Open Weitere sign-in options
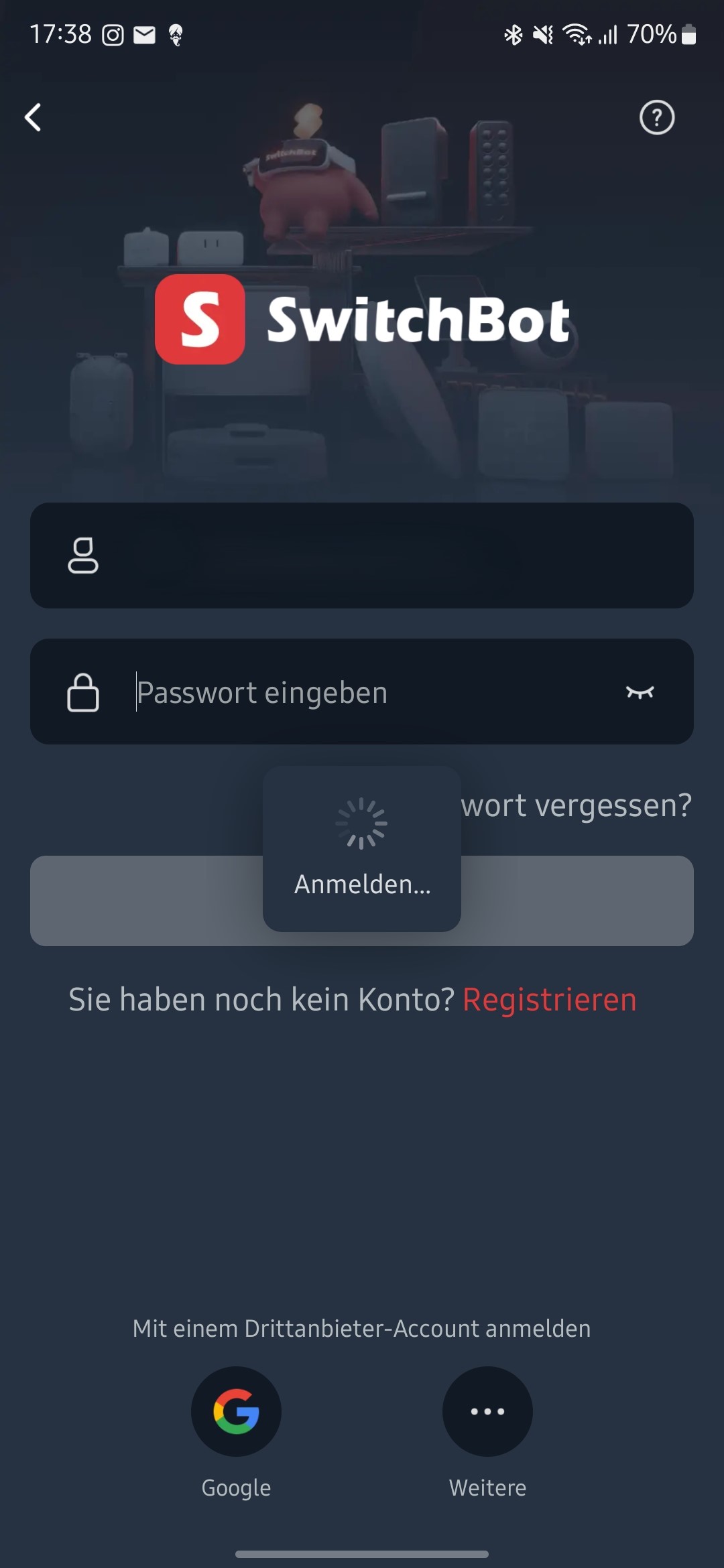This screenshot has height=1568, width=724. (487, 1411)
